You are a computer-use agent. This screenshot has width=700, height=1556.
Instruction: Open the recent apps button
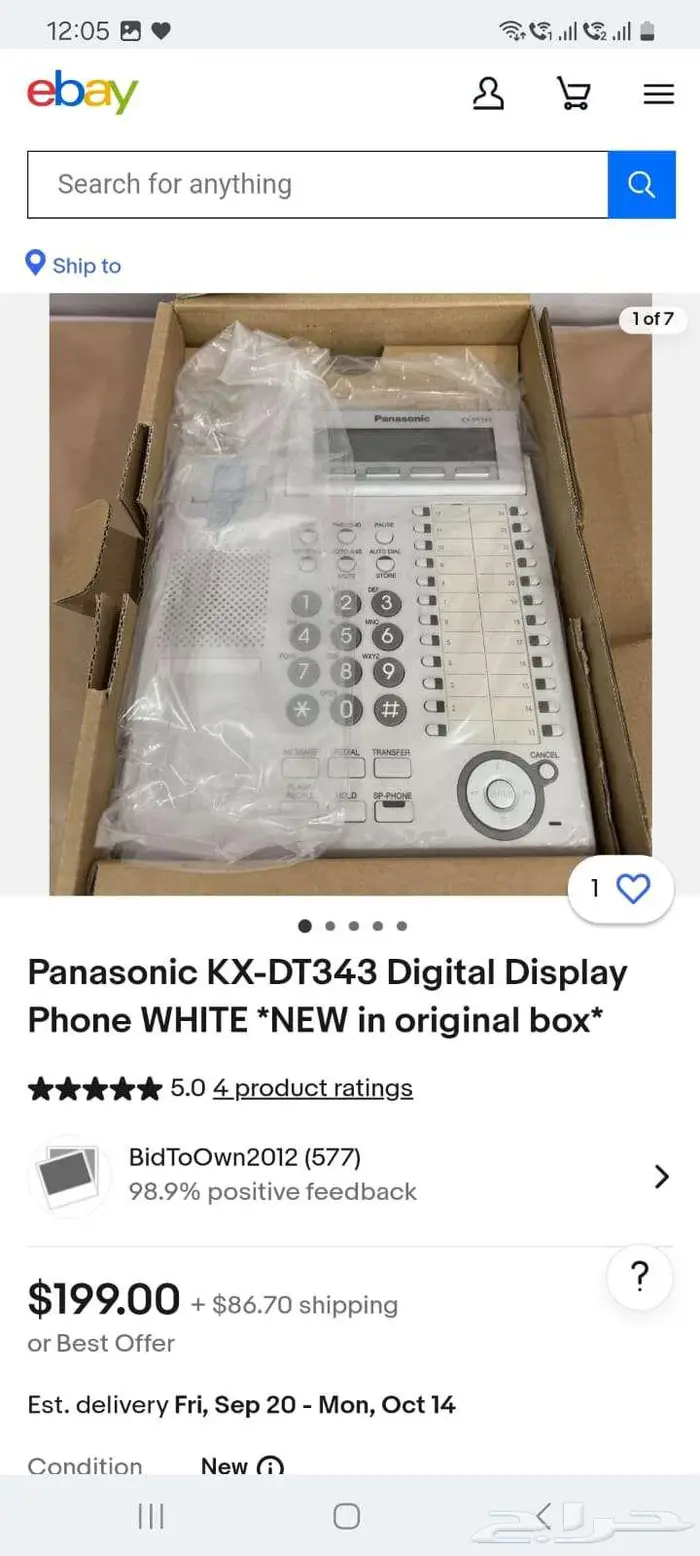coord(150,1516)
